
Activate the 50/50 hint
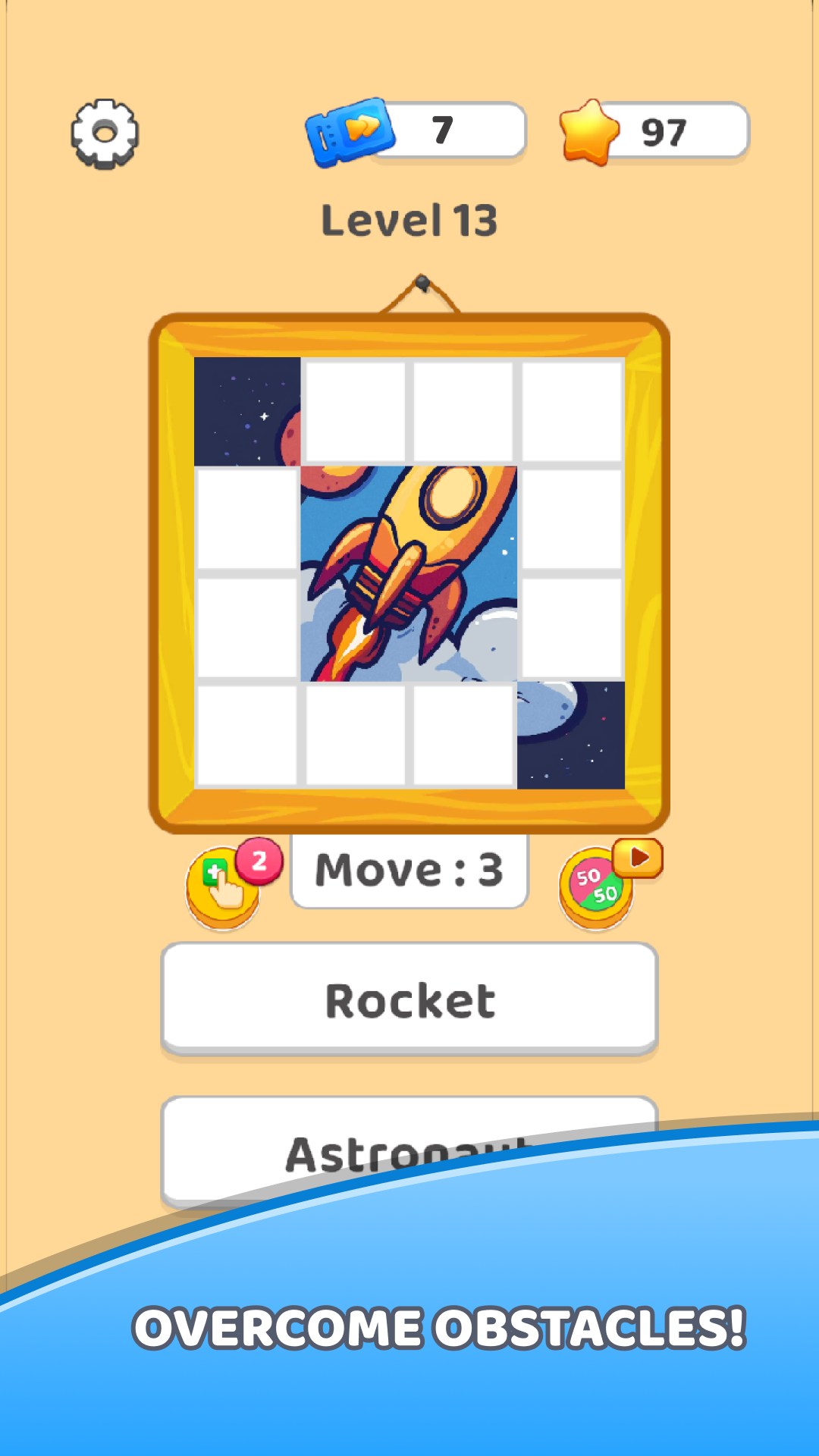pos(597,887)
